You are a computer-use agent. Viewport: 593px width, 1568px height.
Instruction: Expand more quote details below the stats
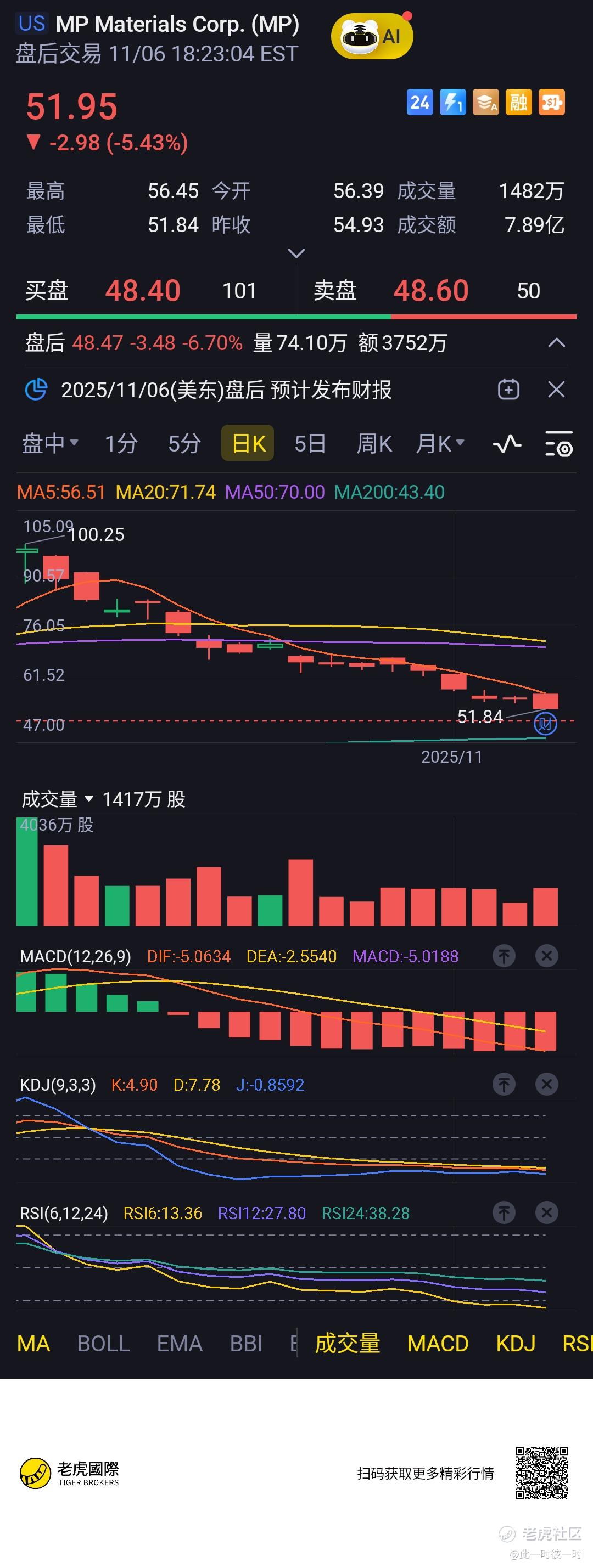tap(296, 253)
